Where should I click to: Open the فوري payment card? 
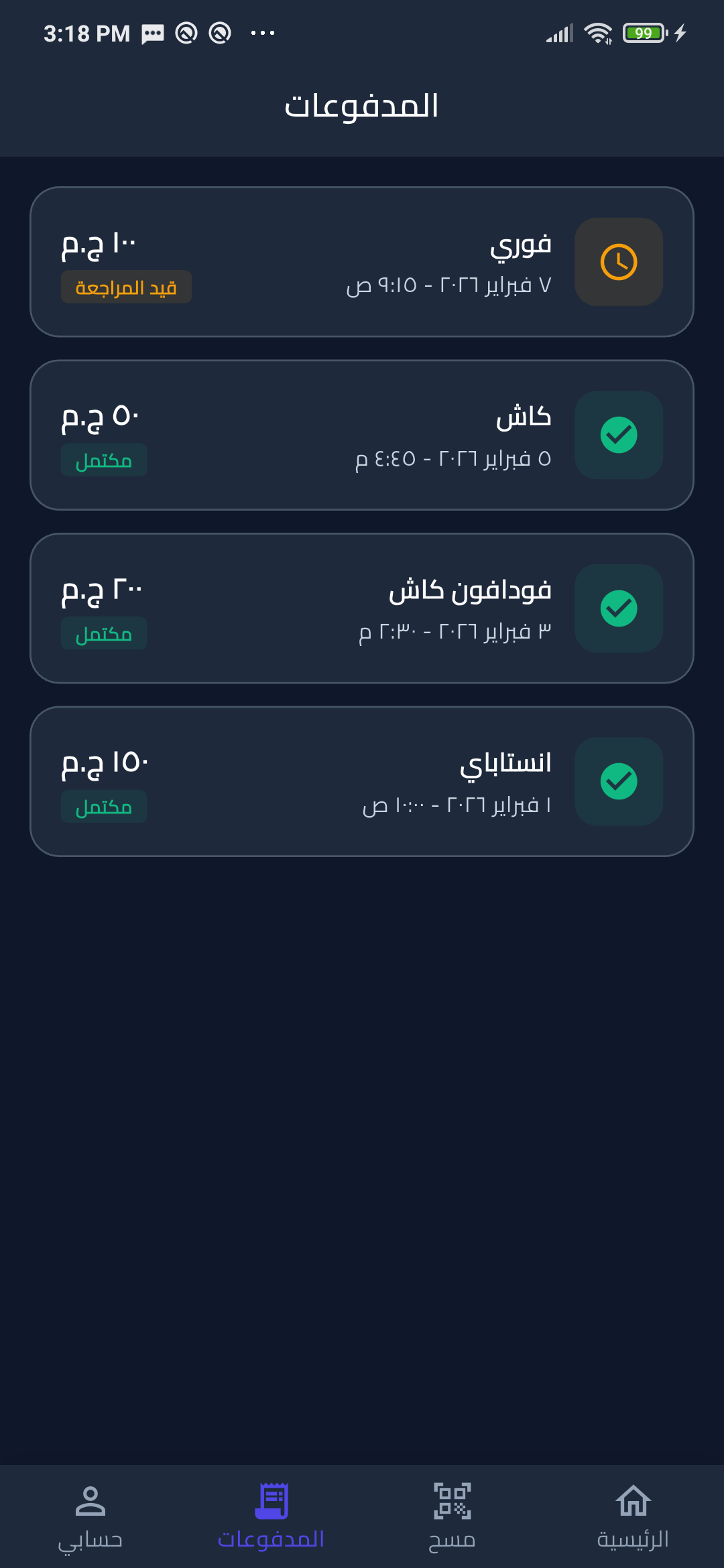click(362, 262)
